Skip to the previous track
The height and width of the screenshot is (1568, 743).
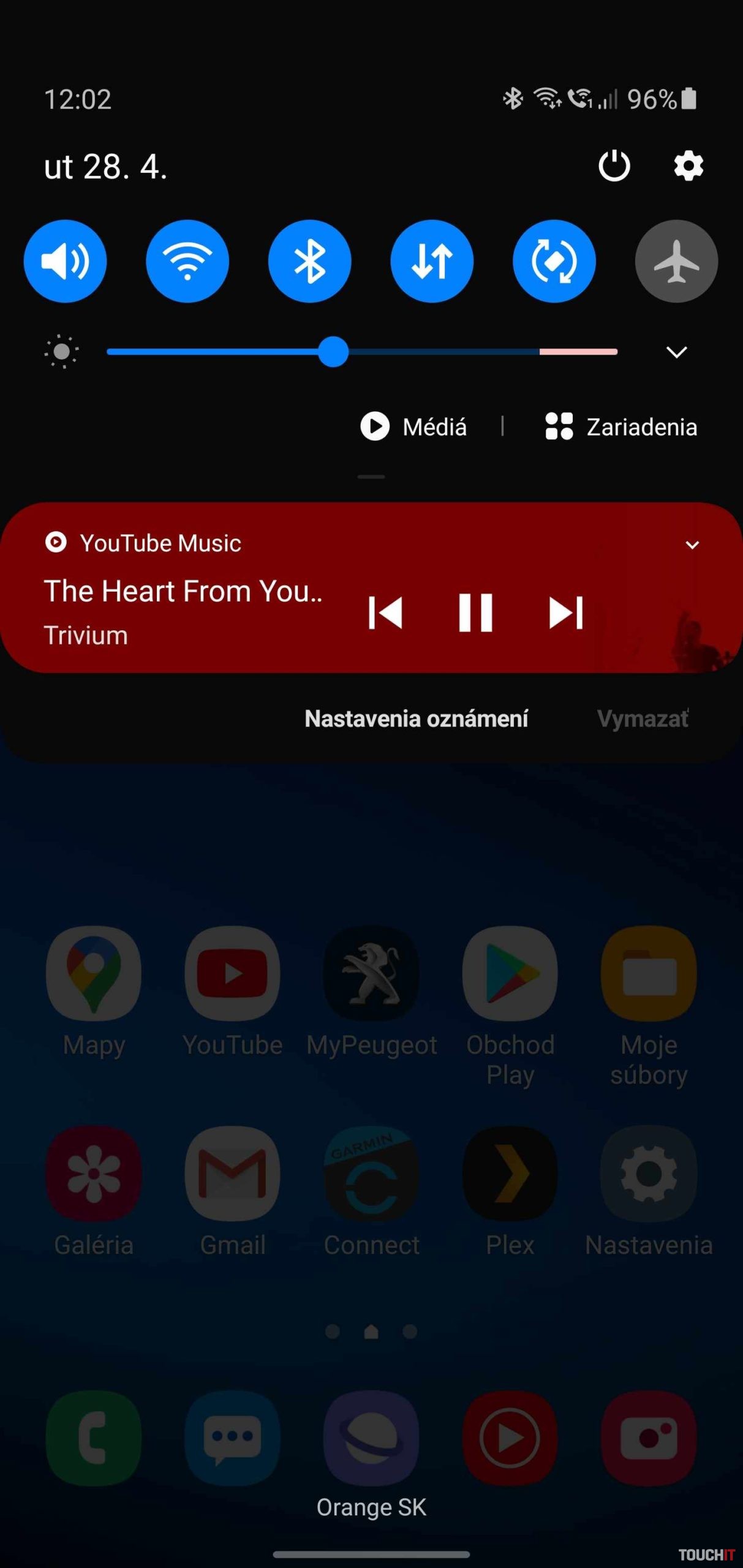tap(385, 612)
